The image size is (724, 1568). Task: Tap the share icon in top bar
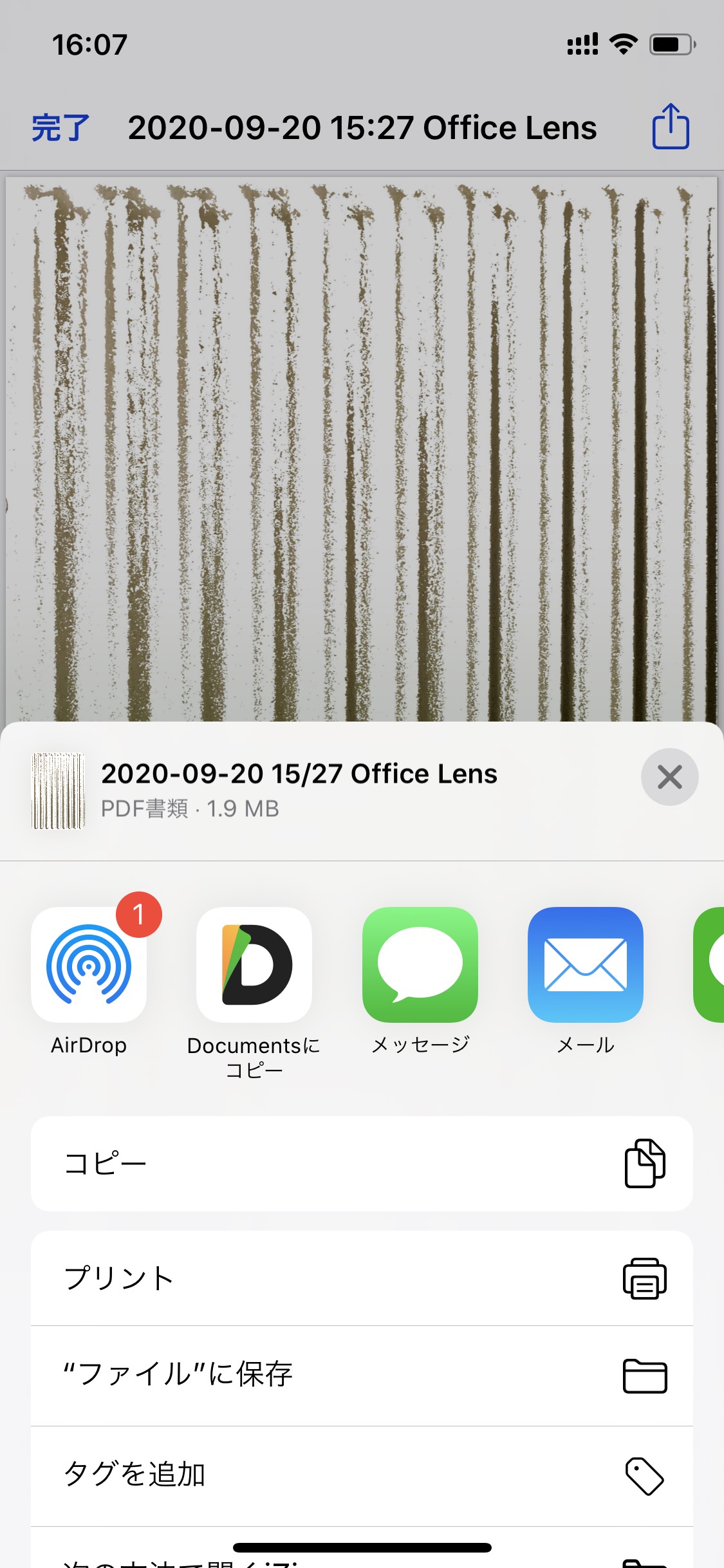(671, 127)
